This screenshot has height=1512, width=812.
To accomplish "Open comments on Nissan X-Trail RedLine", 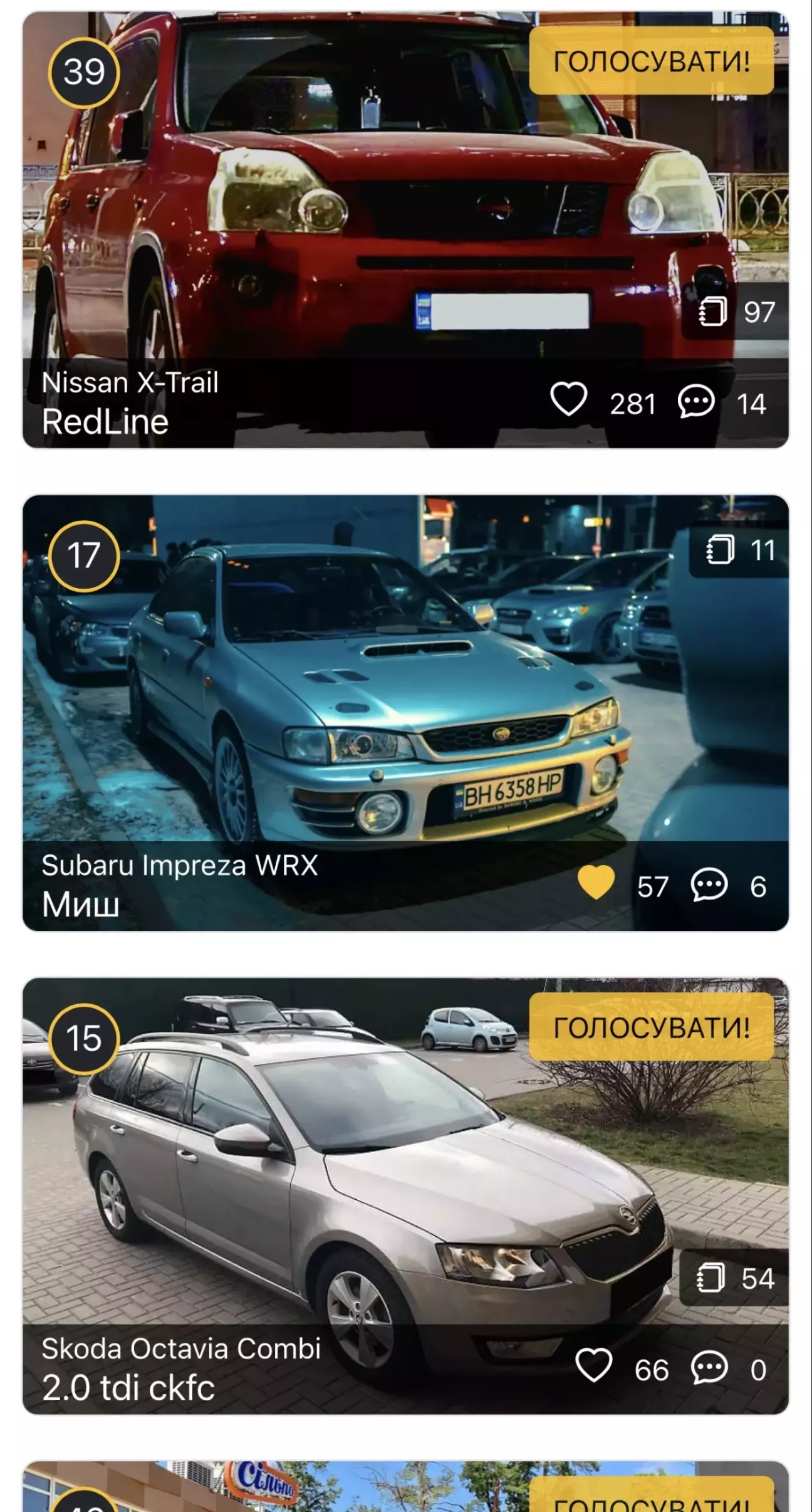I will (696, 402).
